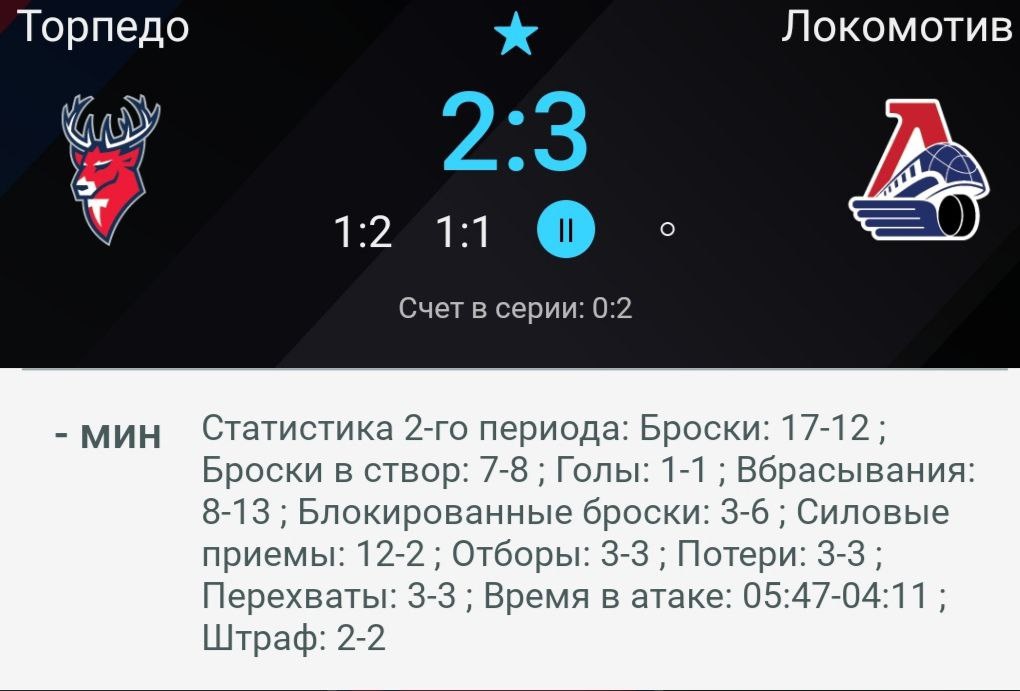Add this match to favorites with the star
Screen dimensions: 1020x691
coord(516,37)
